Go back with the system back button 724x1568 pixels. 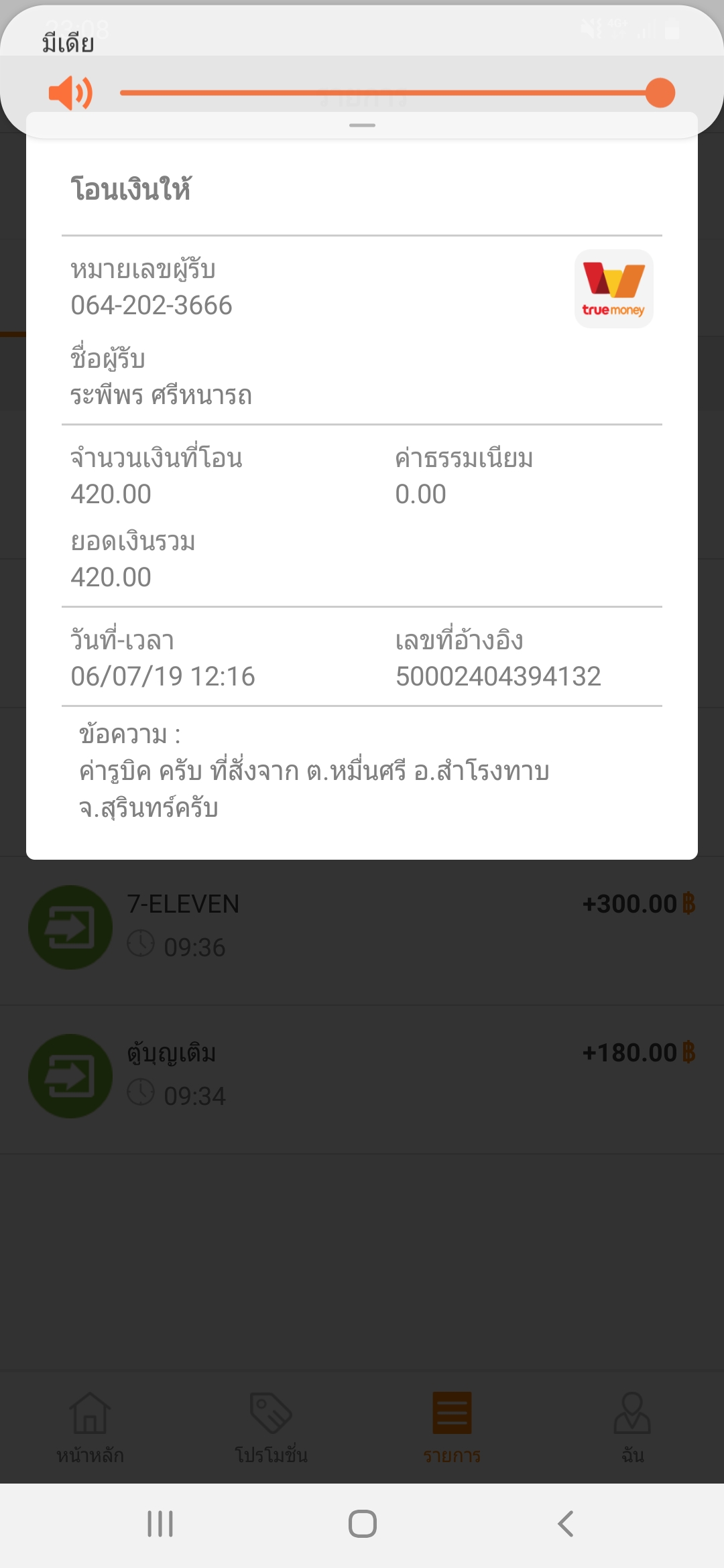pos(565,1524)
